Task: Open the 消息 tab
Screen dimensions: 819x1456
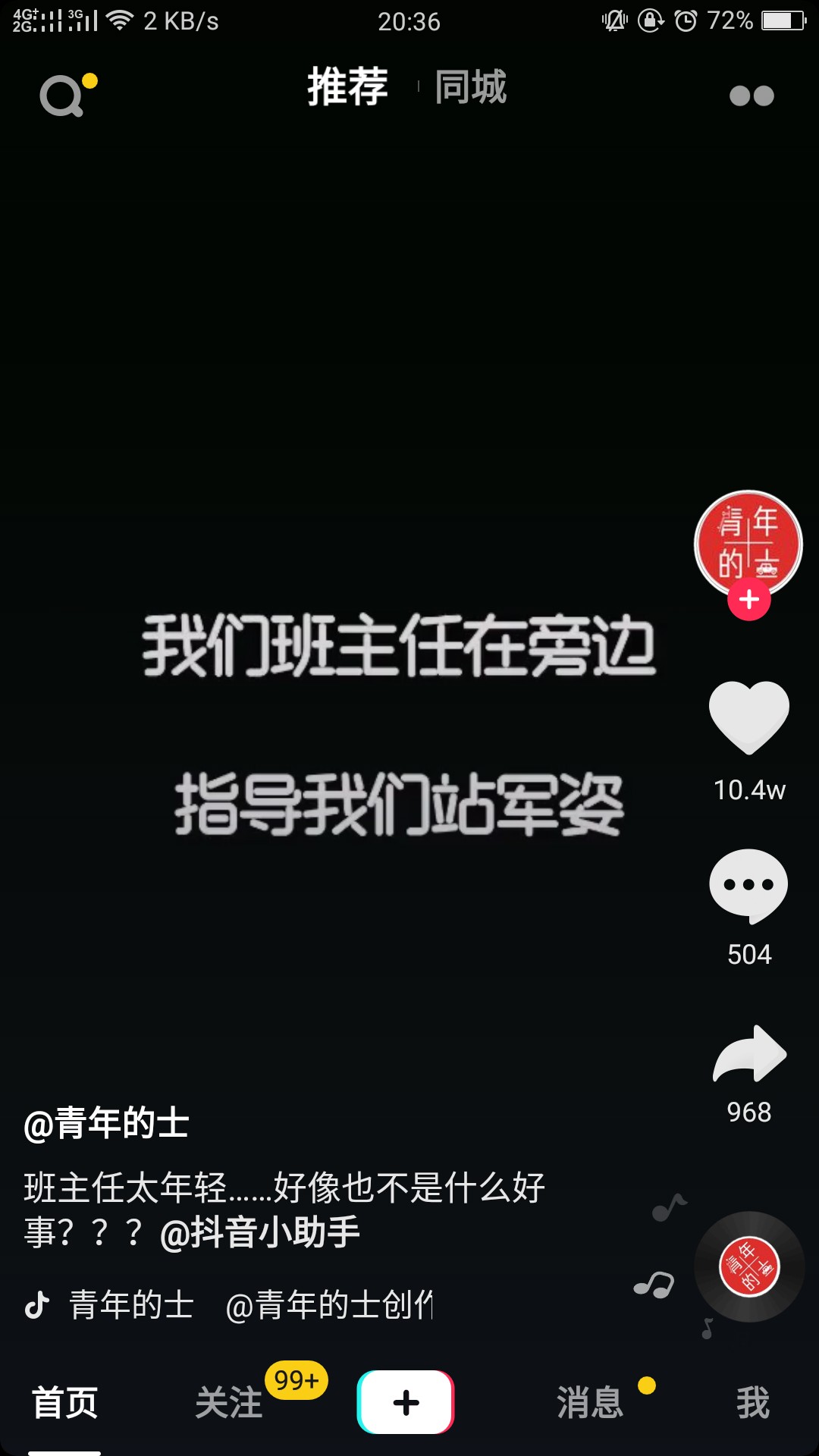Action: [590, 1403]
